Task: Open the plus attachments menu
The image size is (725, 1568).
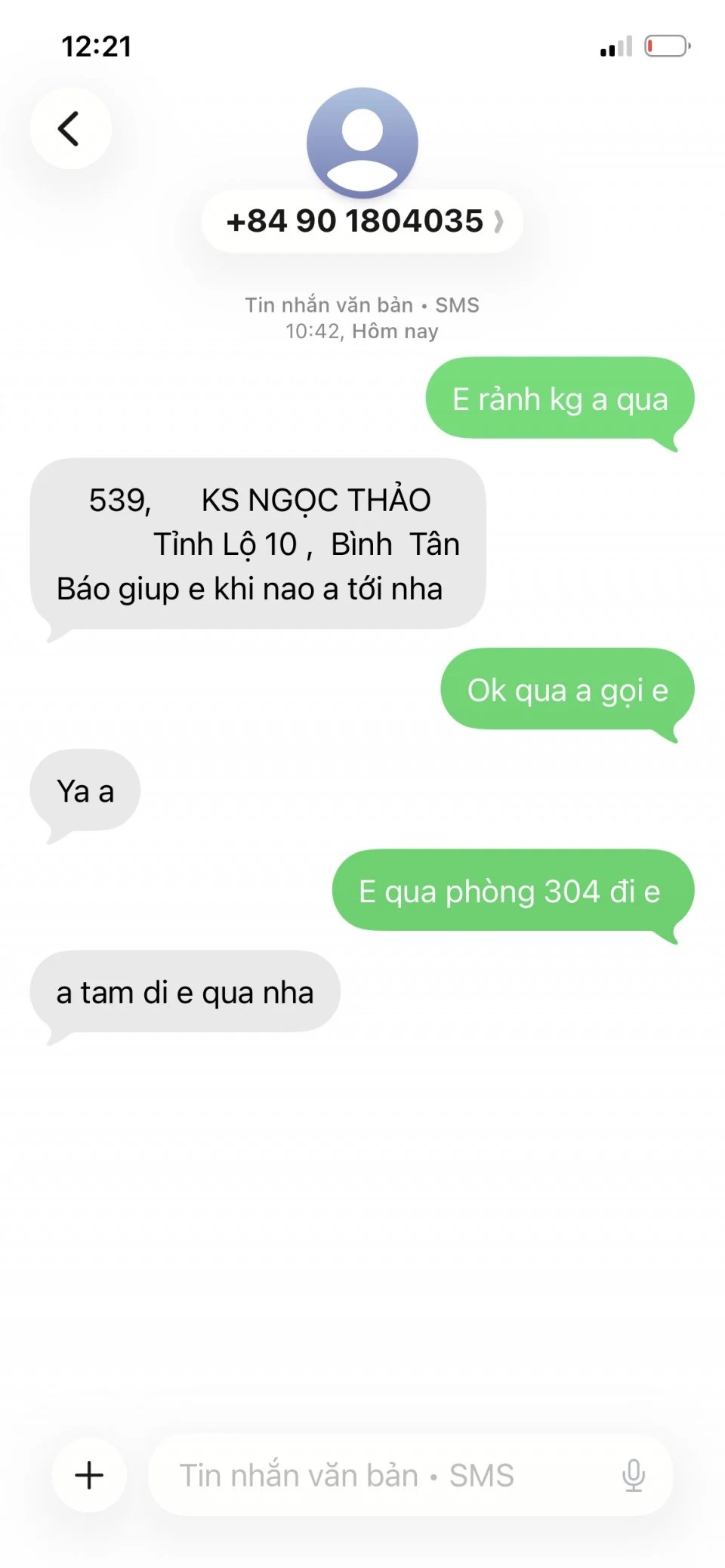Action: coord(89,1474)
